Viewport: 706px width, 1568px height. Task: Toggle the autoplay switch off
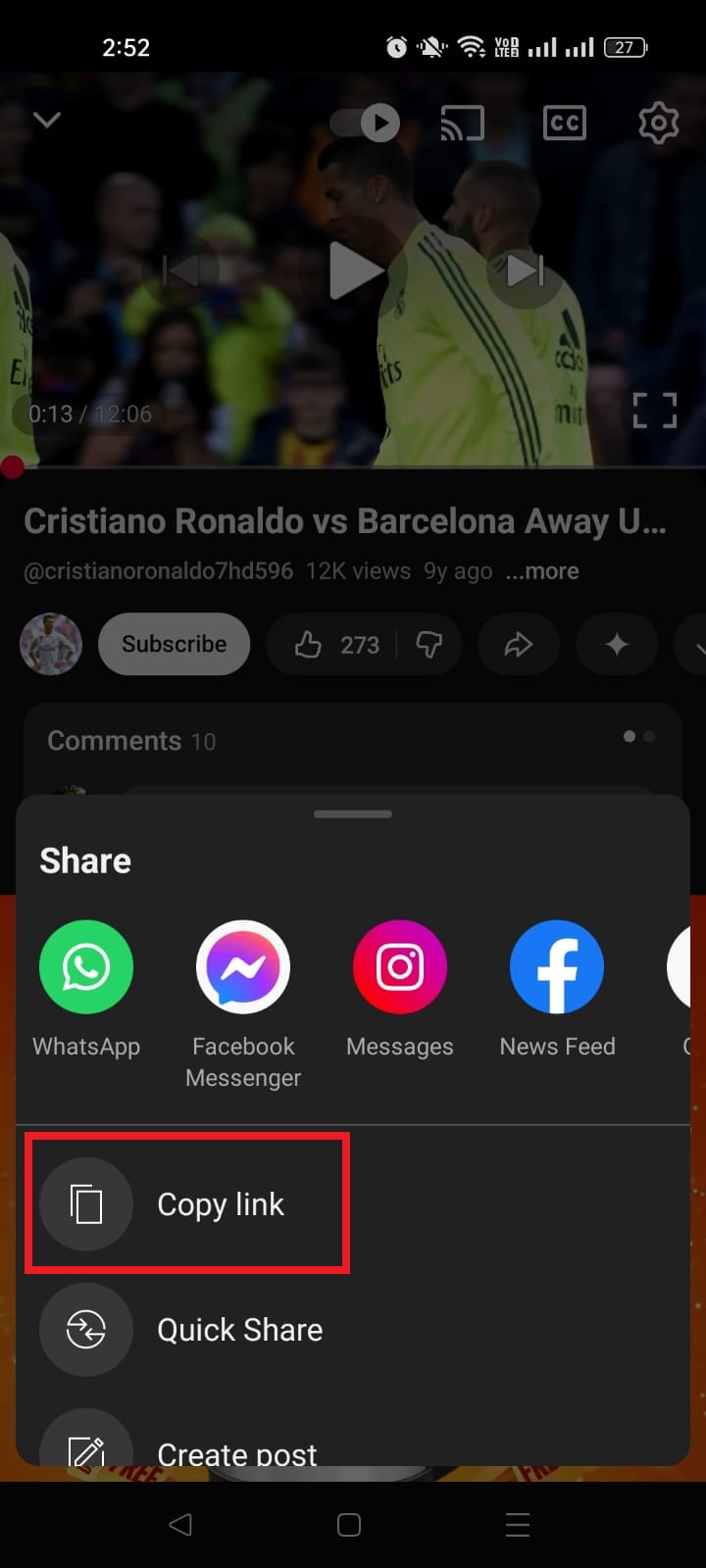click(363, 122)
